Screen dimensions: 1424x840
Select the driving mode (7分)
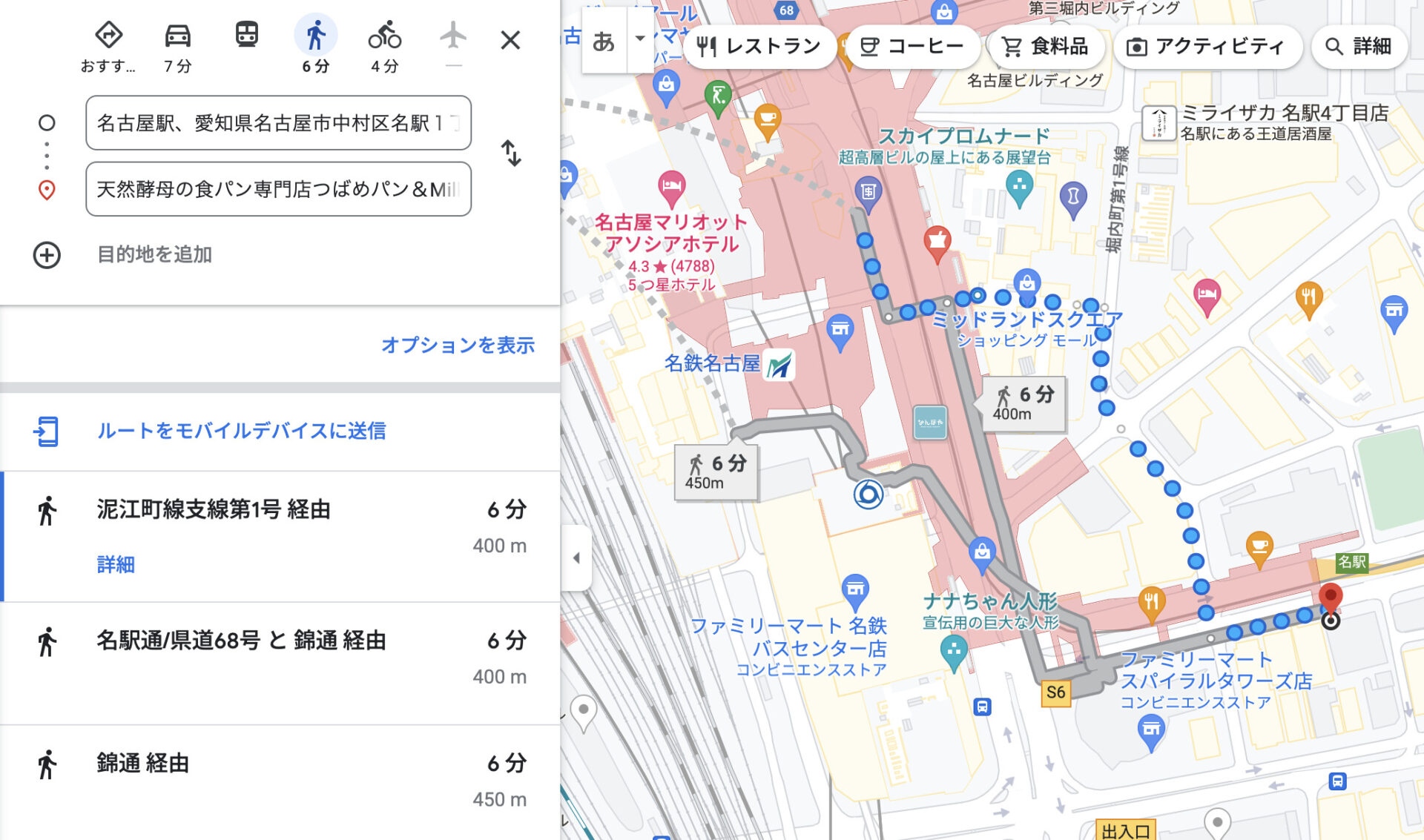[177, 46]
